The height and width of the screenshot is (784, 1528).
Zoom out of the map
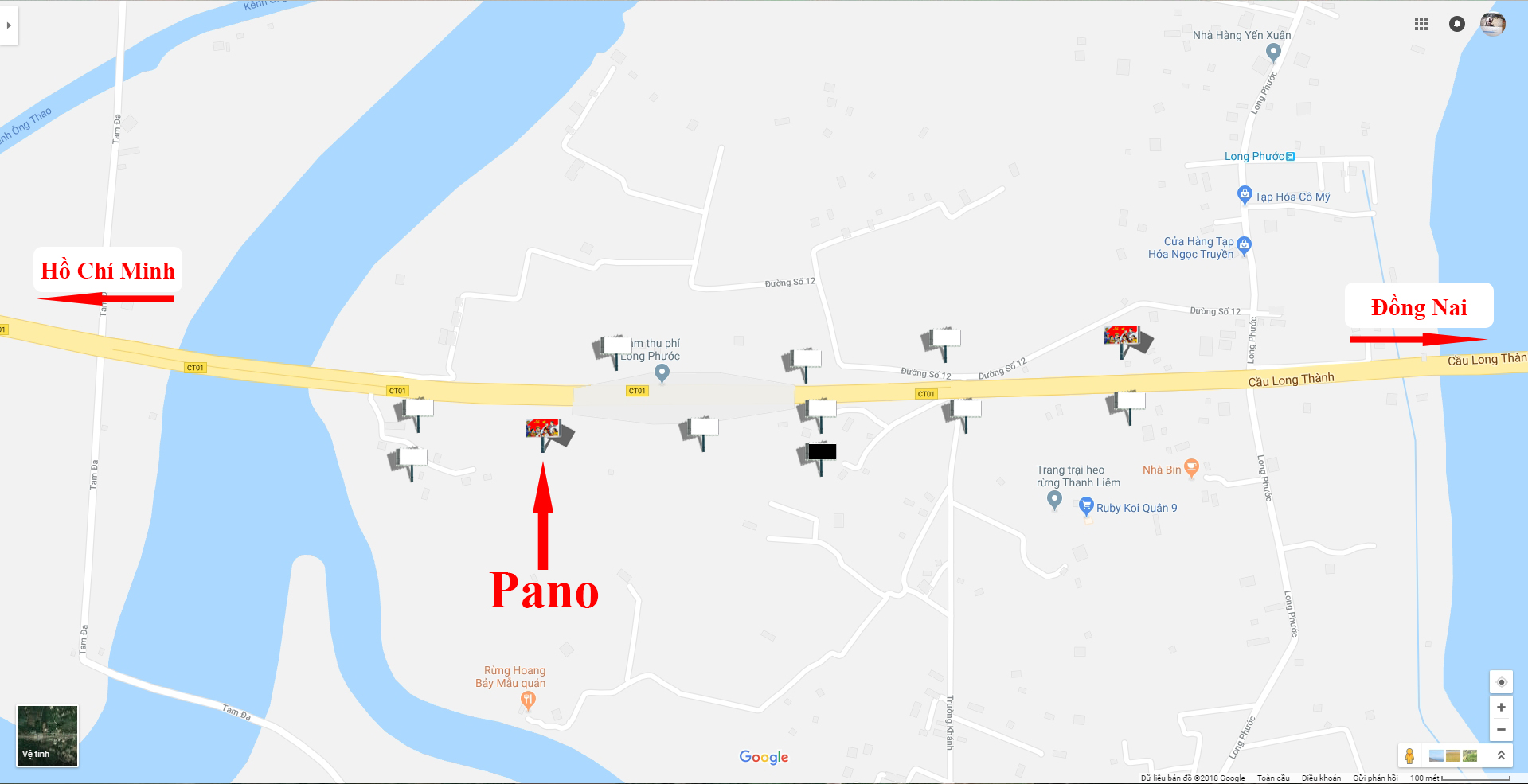pos(1501,729)
